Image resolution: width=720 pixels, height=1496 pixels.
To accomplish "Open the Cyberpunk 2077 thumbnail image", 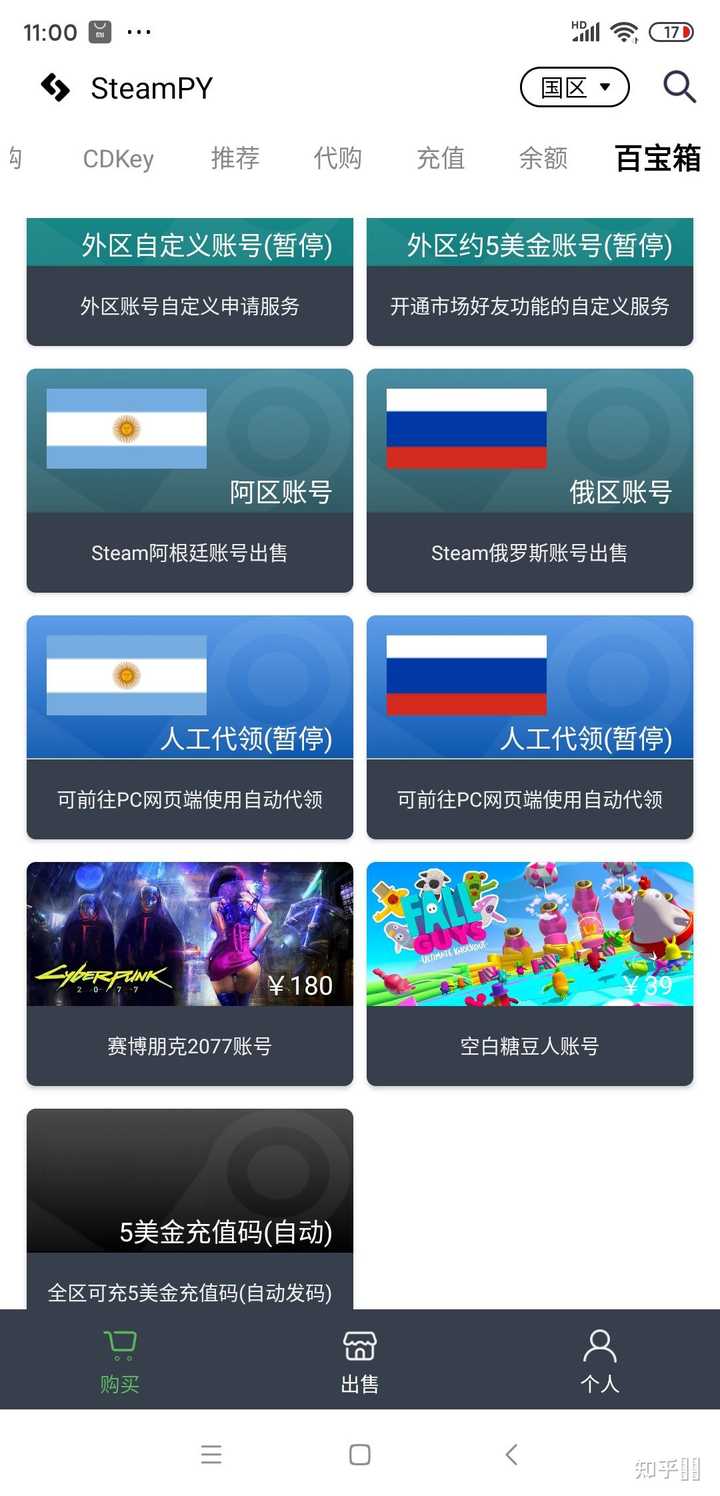I will coord(189,933).
